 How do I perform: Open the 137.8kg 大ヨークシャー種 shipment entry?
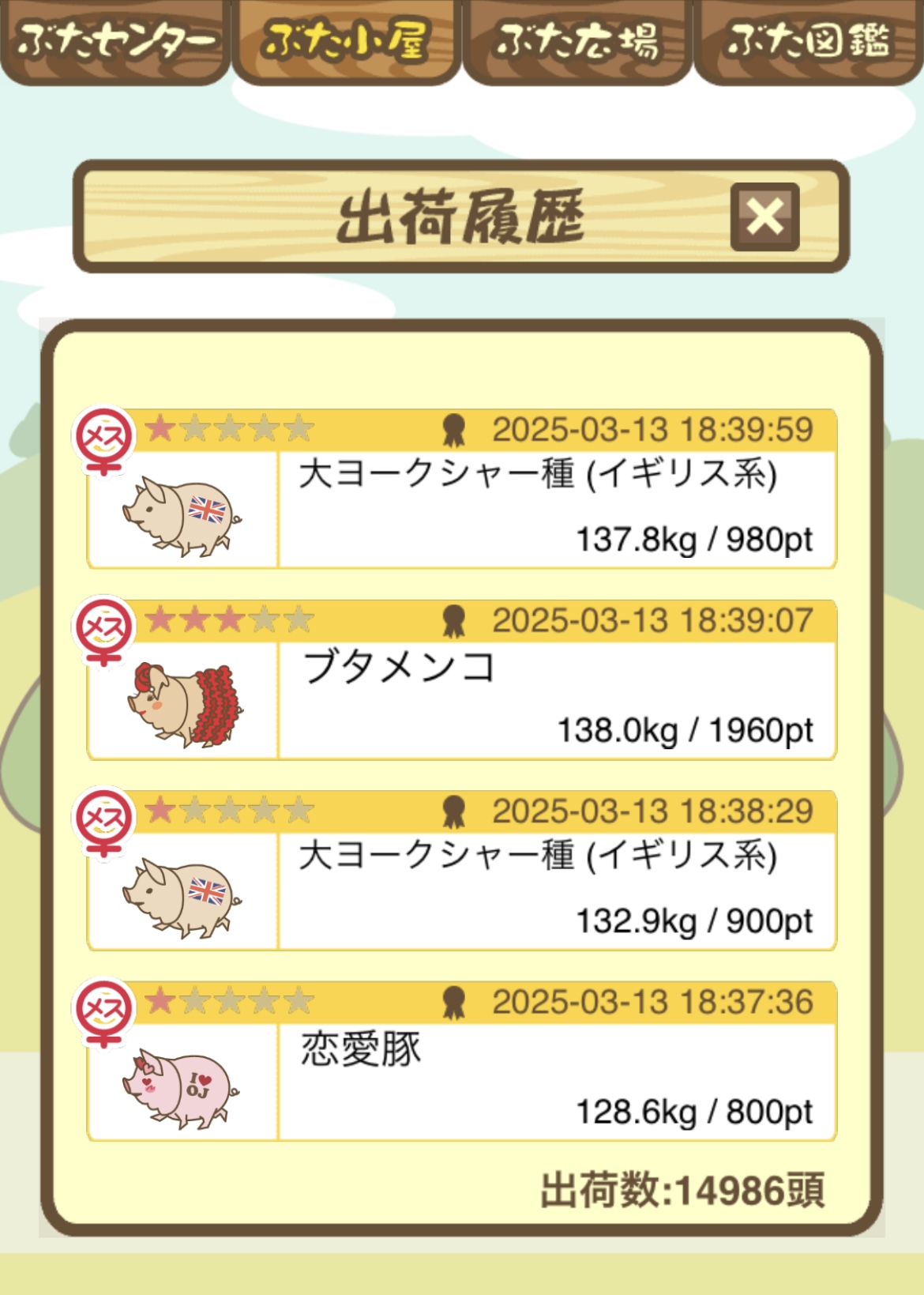[462, 490]
